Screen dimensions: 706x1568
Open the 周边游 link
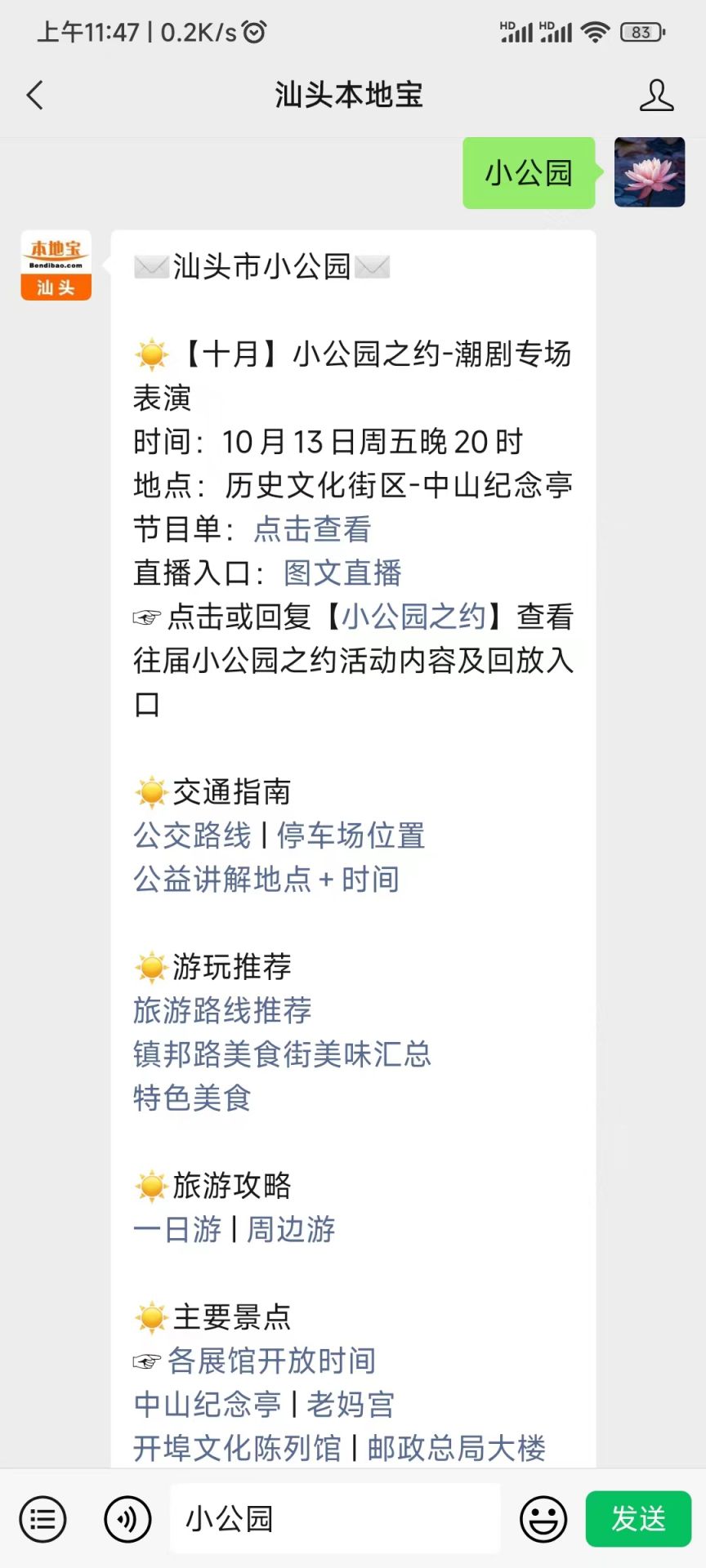pos(291,1229)
